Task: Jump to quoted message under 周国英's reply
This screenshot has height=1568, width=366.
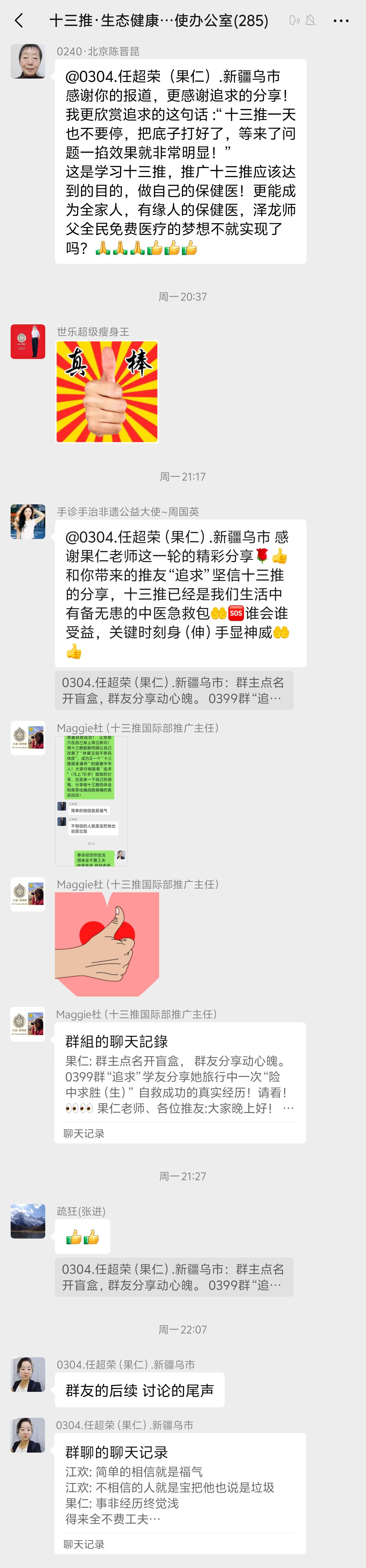Action: coord(174,690)
